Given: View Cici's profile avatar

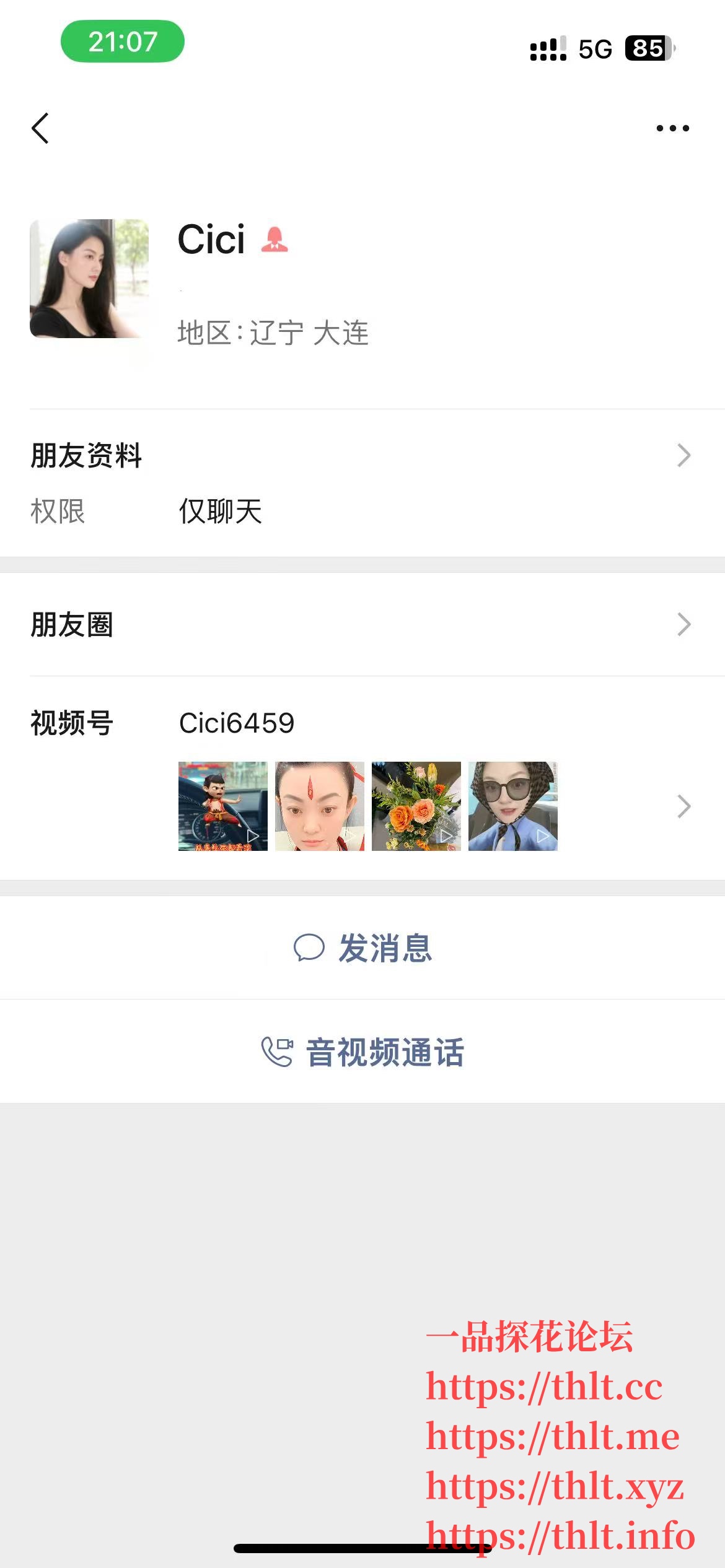Looking at the screenshot, I should click(x=89, y=279).
